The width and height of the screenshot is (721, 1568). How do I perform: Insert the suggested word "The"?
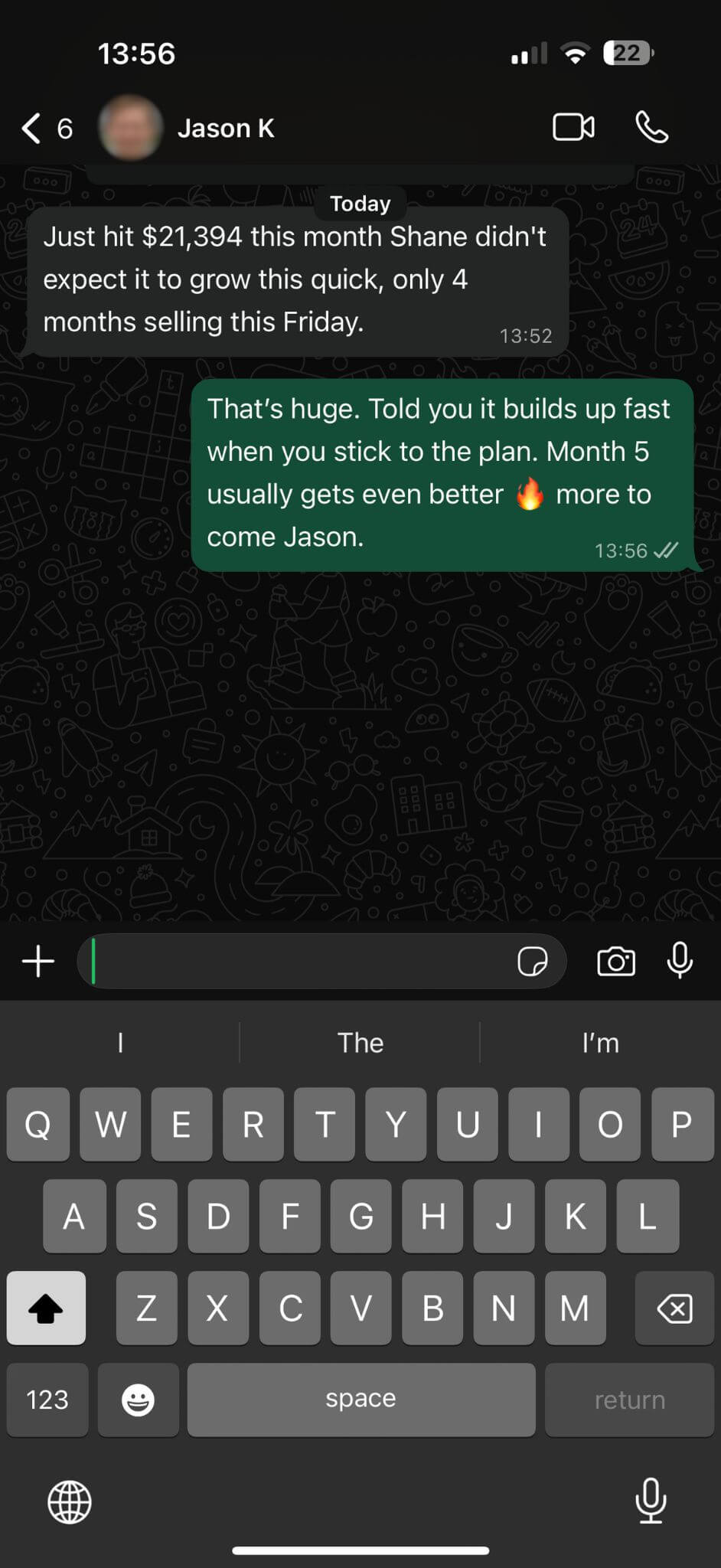point(360,1043)
